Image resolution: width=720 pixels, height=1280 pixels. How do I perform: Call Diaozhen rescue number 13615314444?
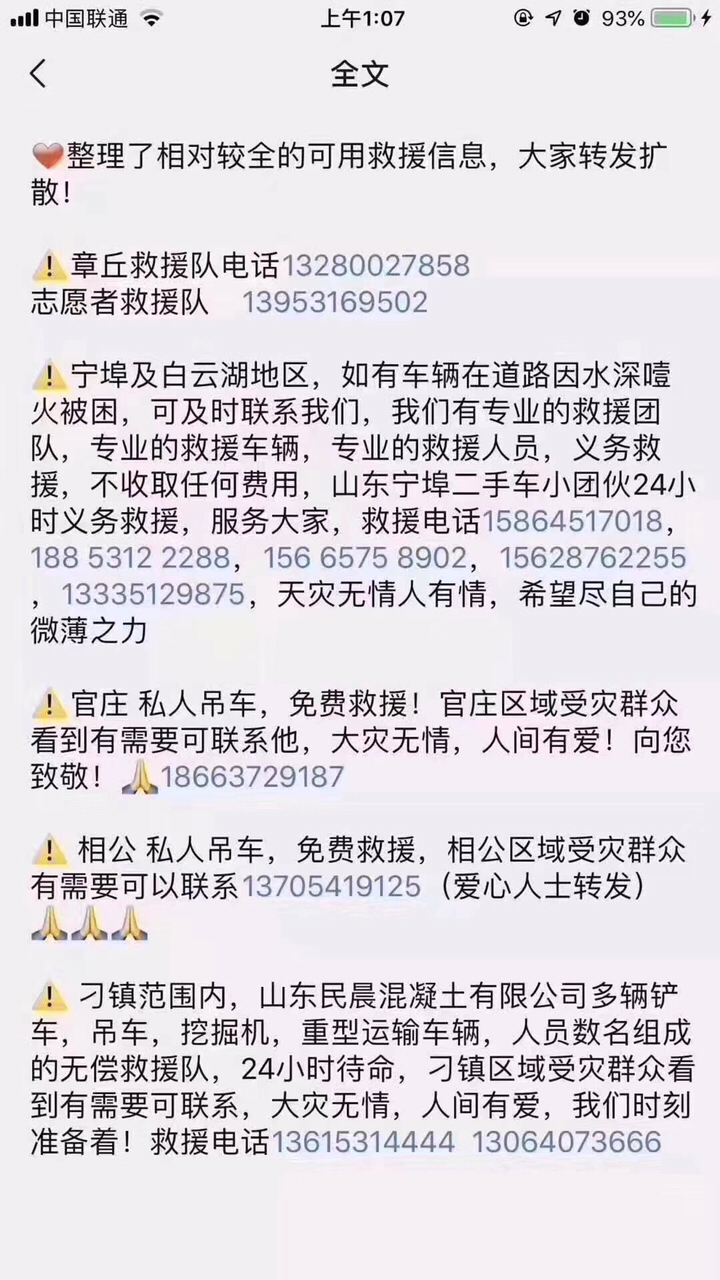click(x=363, y=1142)
